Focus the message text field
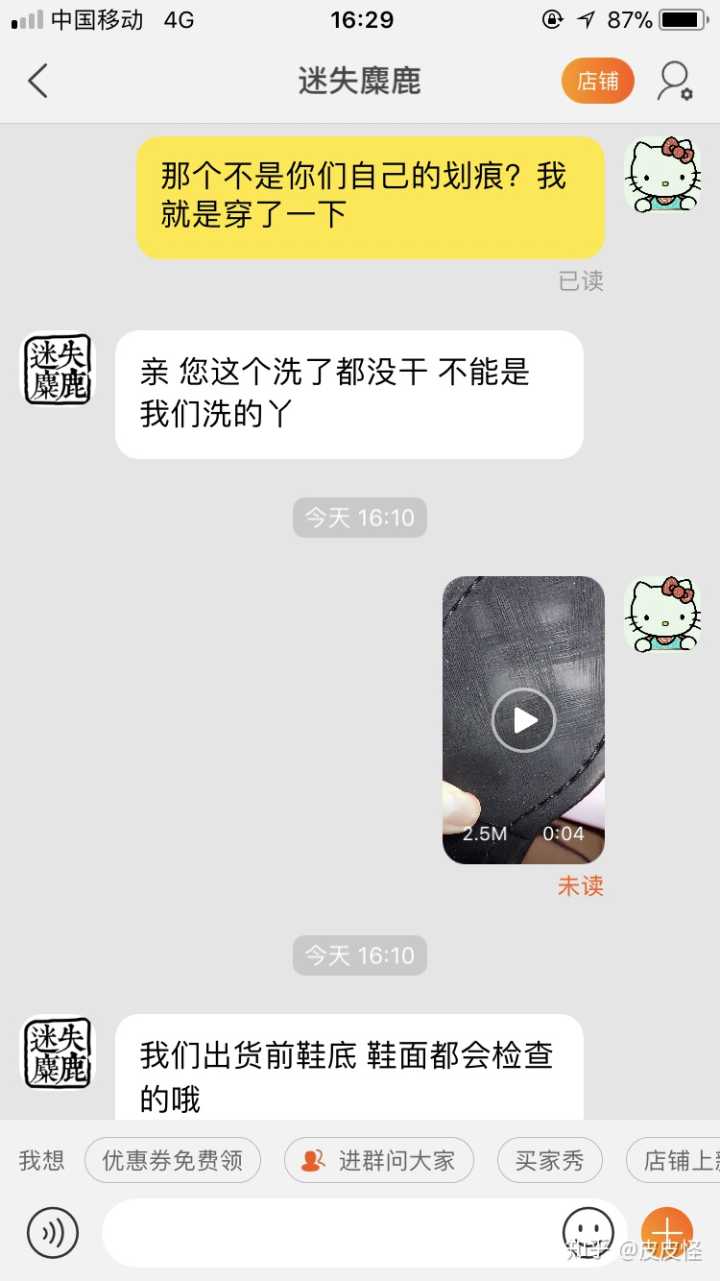This screenshot has height=1281, width=720. click(330, 1232)
